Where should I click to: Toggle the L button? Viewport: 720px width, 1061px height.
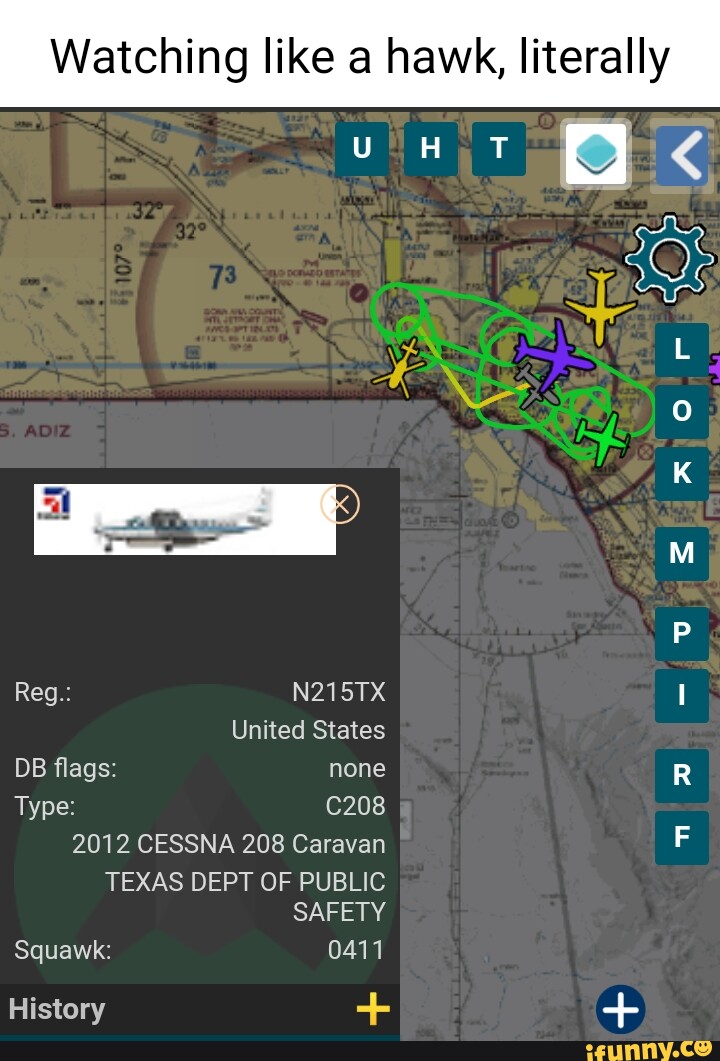(682, 350)
